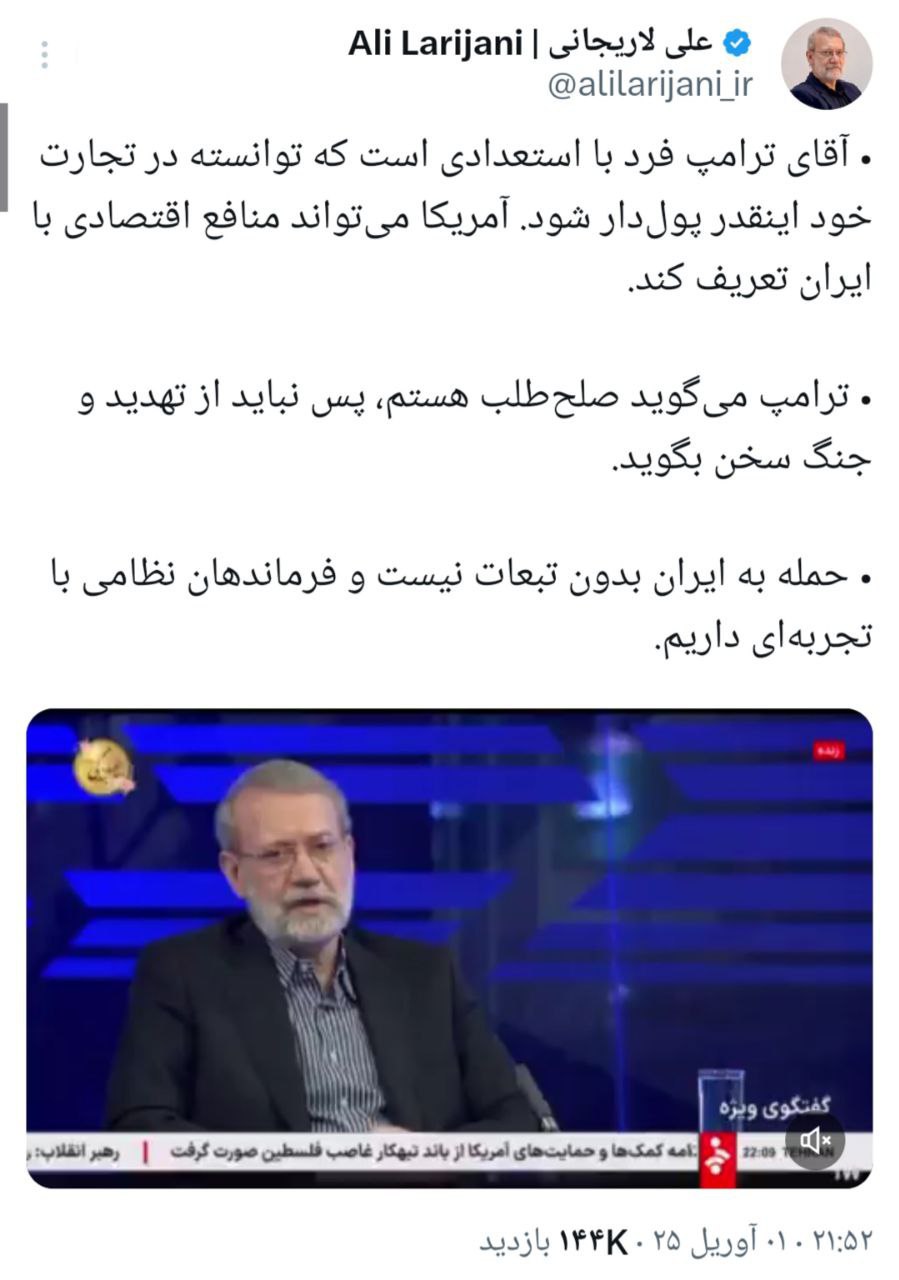
Task: Open the @alilarijani_ir profile handle
Action: pyautogui.click(x=649, y=86)
